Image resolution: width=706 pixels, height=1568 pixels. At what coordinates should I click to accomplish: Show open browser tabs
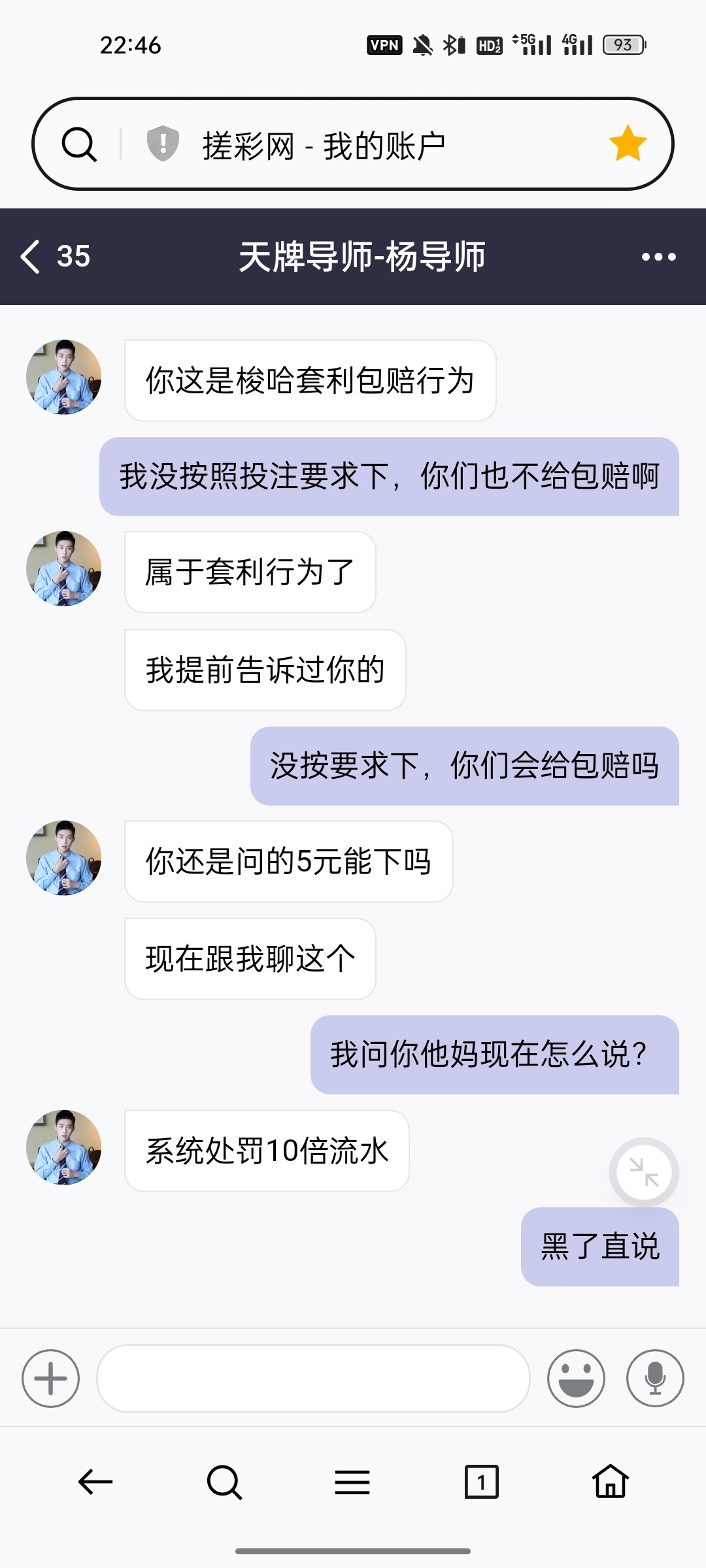(481, 1481)
